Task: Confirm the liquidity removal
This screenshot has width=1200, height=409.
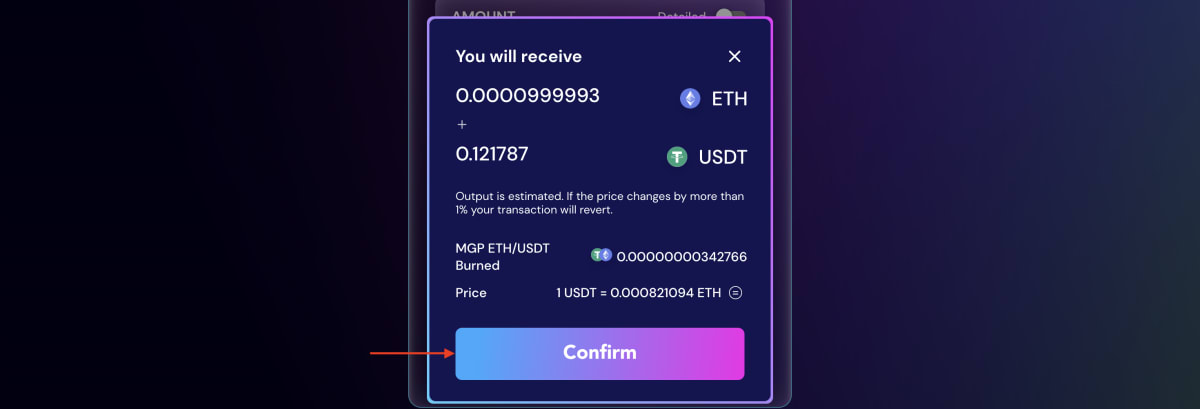Action: (x=599, y=353)
